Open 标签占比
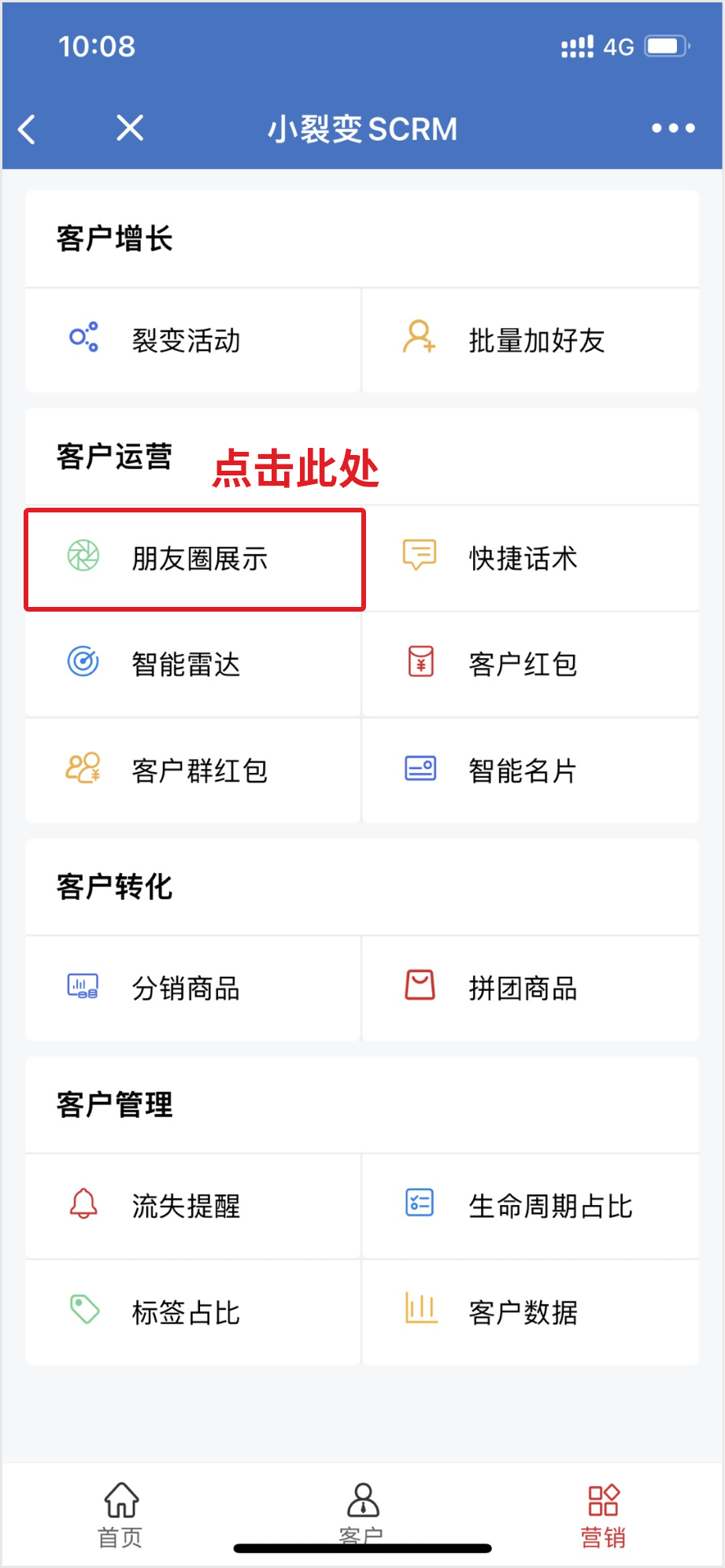Image resolution: width=725 pixels, height=1568 pixels. point(193,1312)
